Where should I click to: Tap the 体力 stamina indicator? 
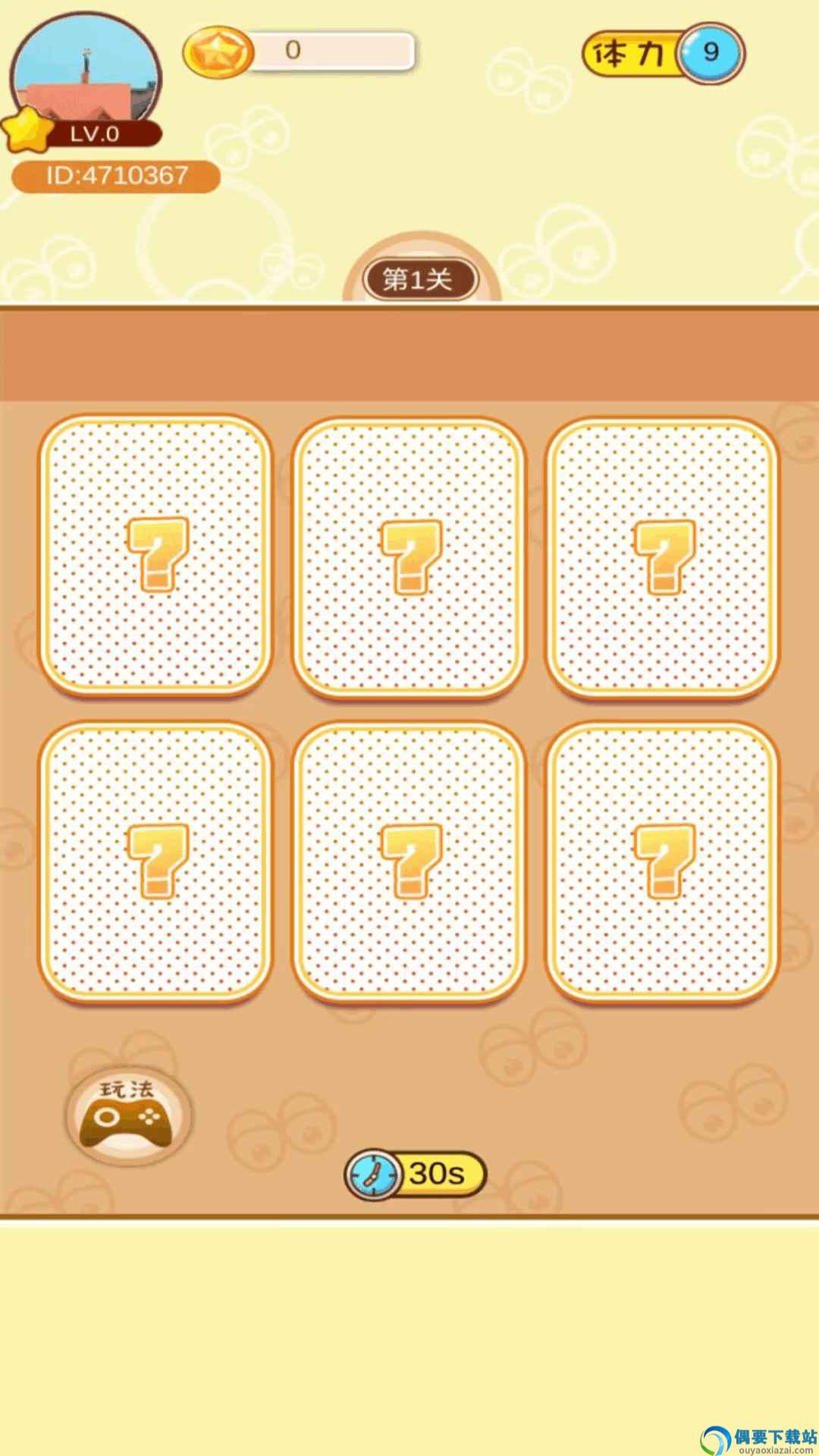click(x=662, y=53)
